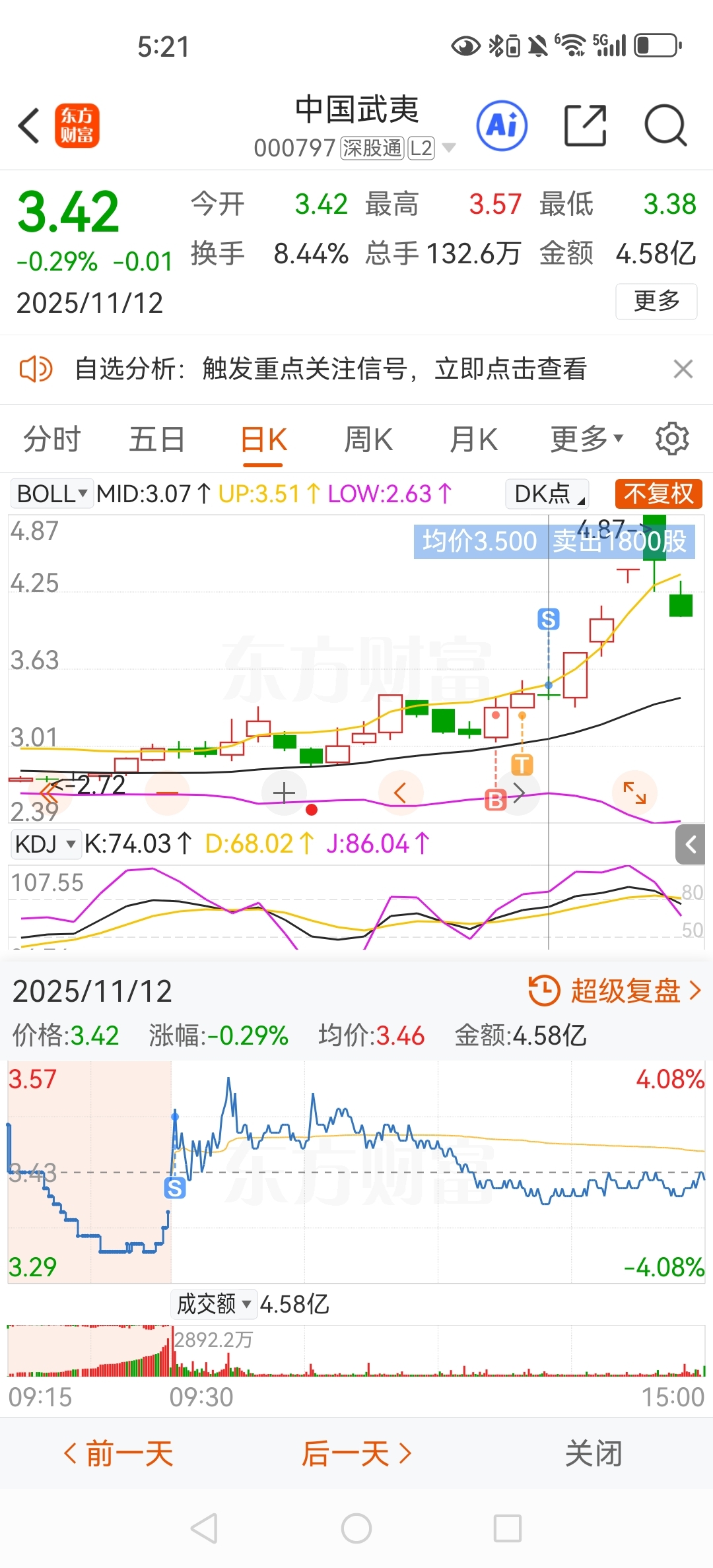Change the KDJ indicator dropdown
This screenshot has height=1568, width=713.
[x=46, y=844]
